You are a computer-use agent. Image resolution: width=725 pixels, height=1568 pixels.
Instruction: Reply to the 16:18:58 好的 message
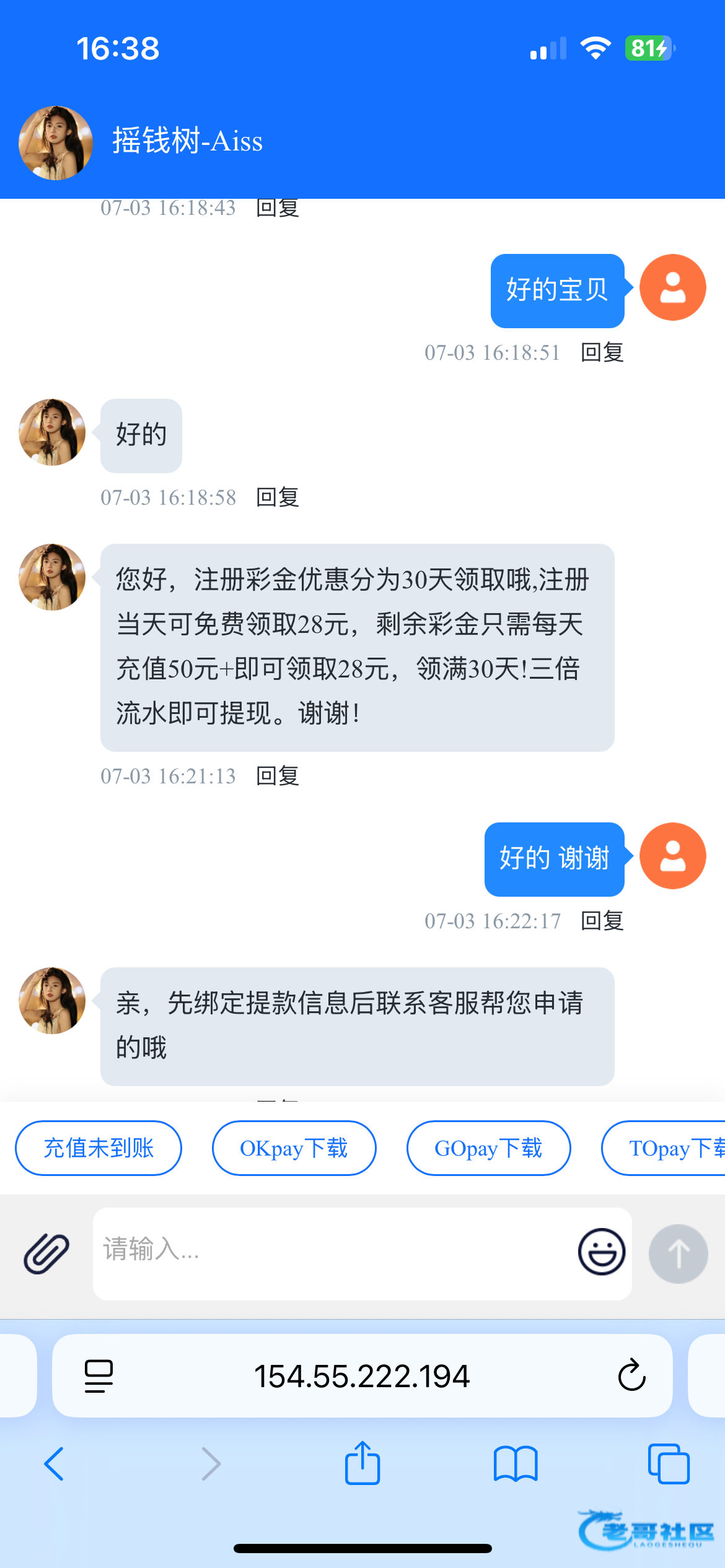[x=278, y=497]
